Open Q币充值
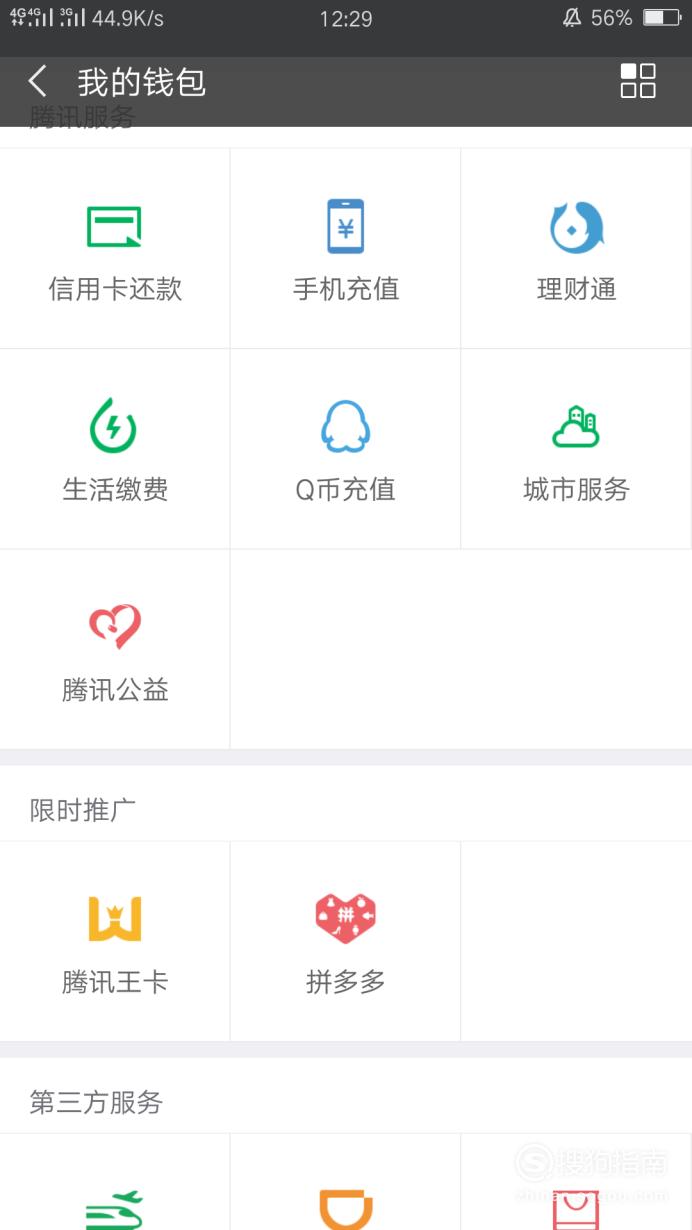 tap(346, 448)
